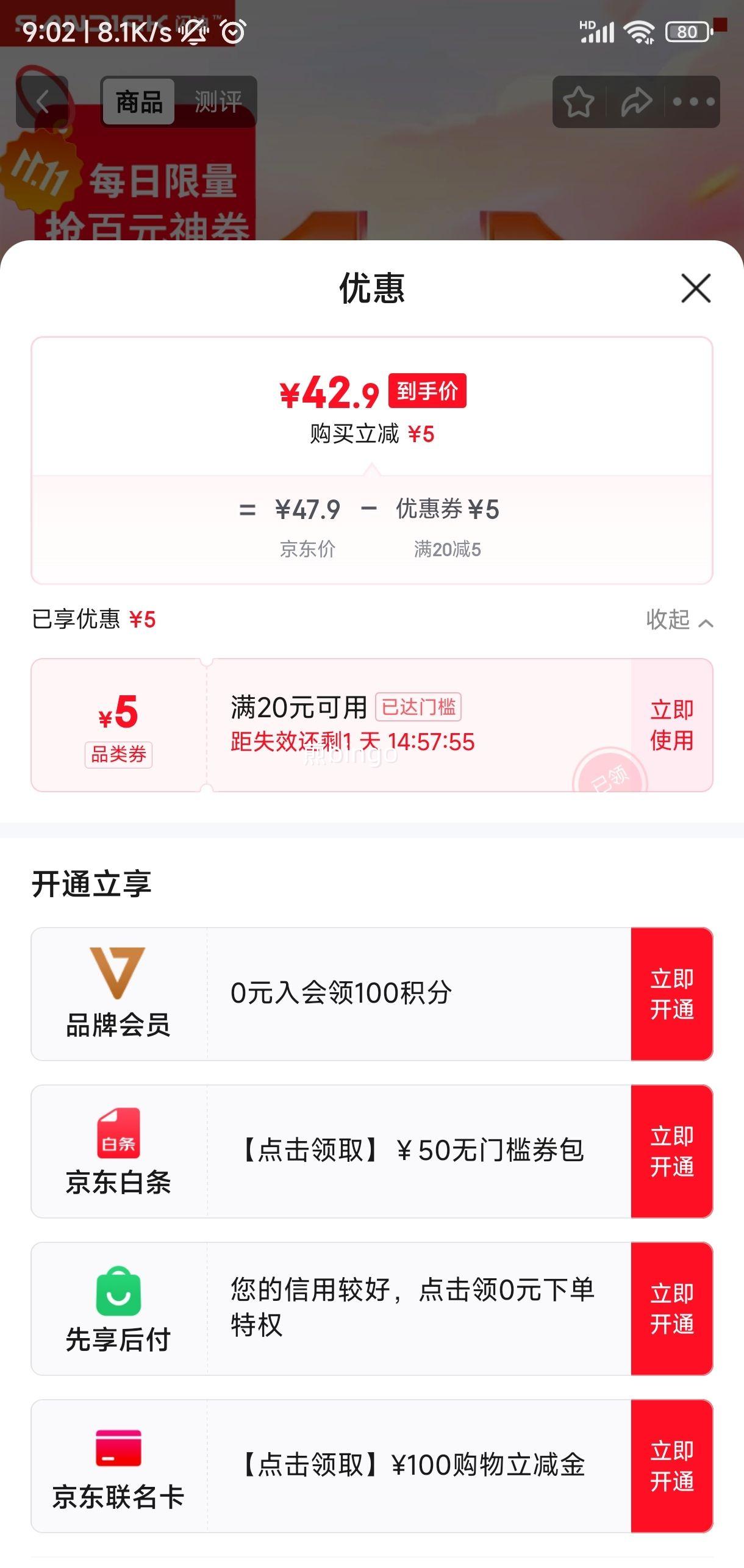
Task: Switch to the 测评 tab
Action: click(218, 102)
